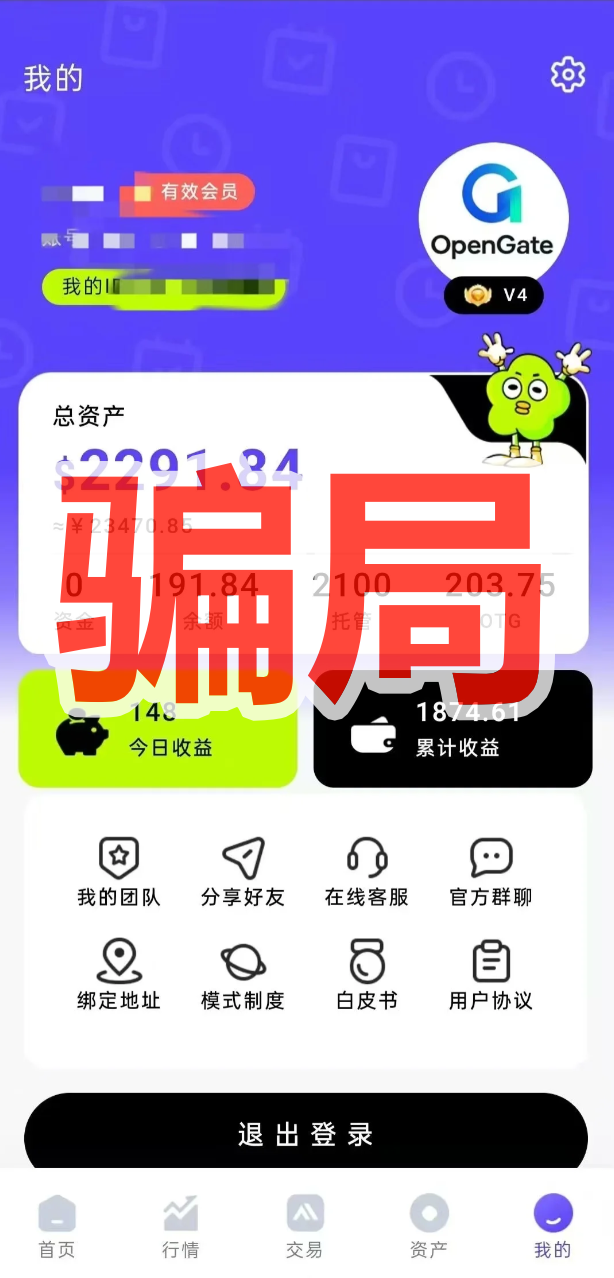Tap the 退出登录 logout button
The image size is (614, 1278).
(306, 1134)
